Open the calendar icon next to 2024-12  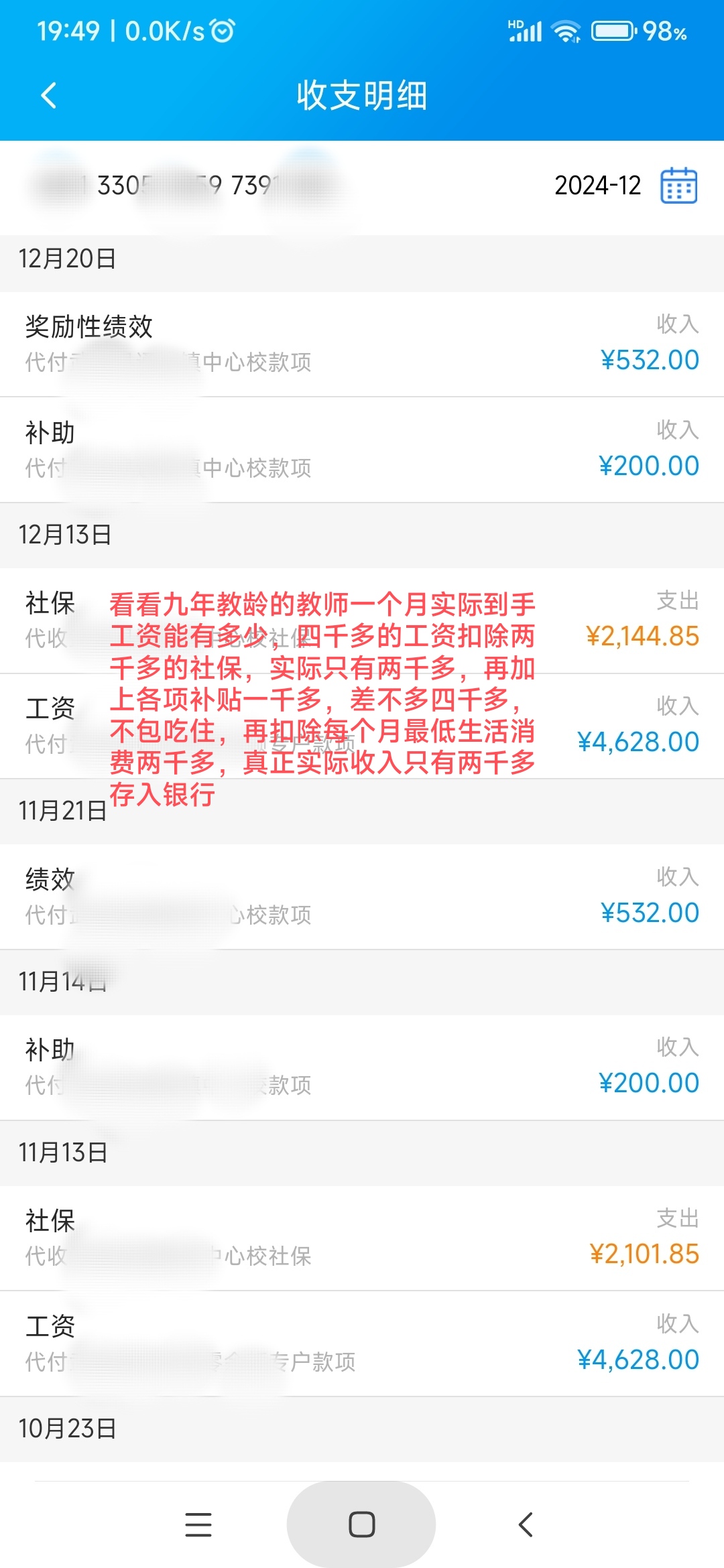click(x=680, y=186)
